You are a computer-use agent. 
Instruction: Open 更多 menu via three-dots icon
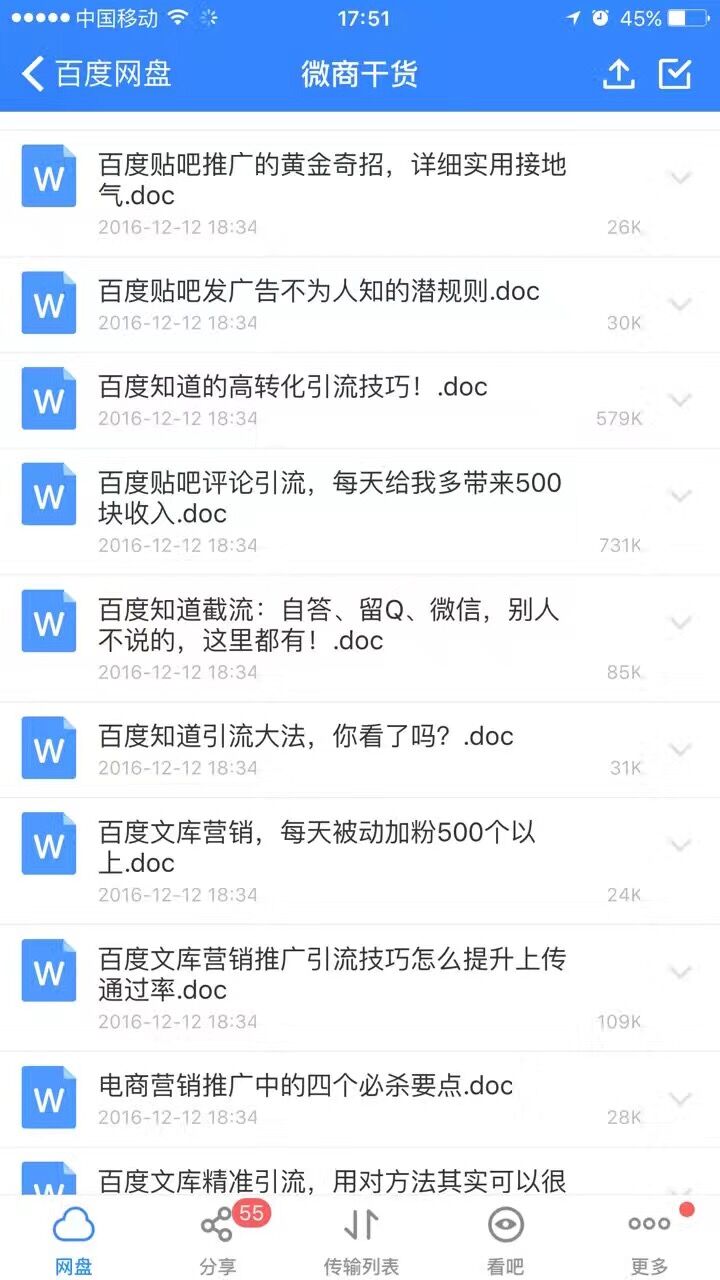click(x=649, y=1222)
